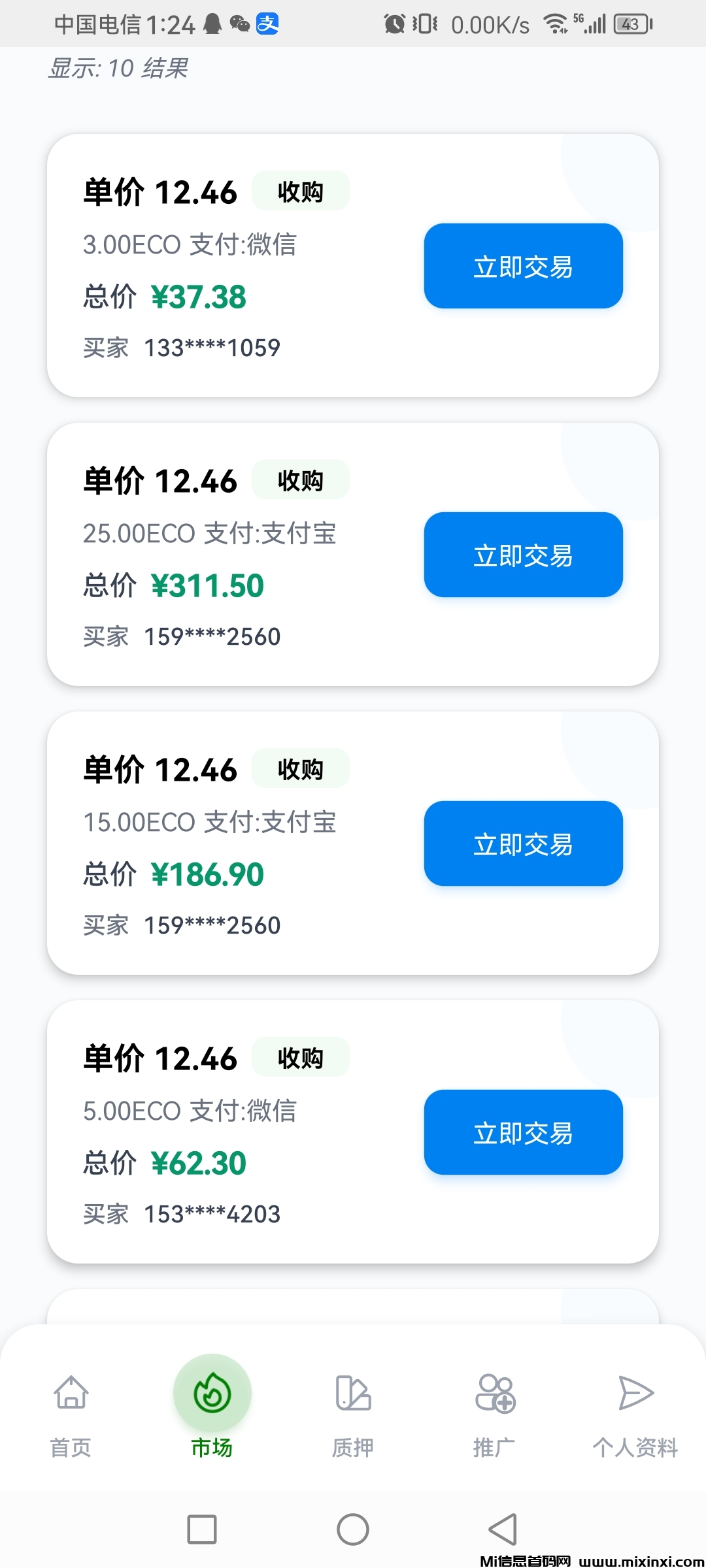The height and width of the screenshot is (1568, 706).
Task: Go to the 首页 home tab
Action: point(71,1410)
